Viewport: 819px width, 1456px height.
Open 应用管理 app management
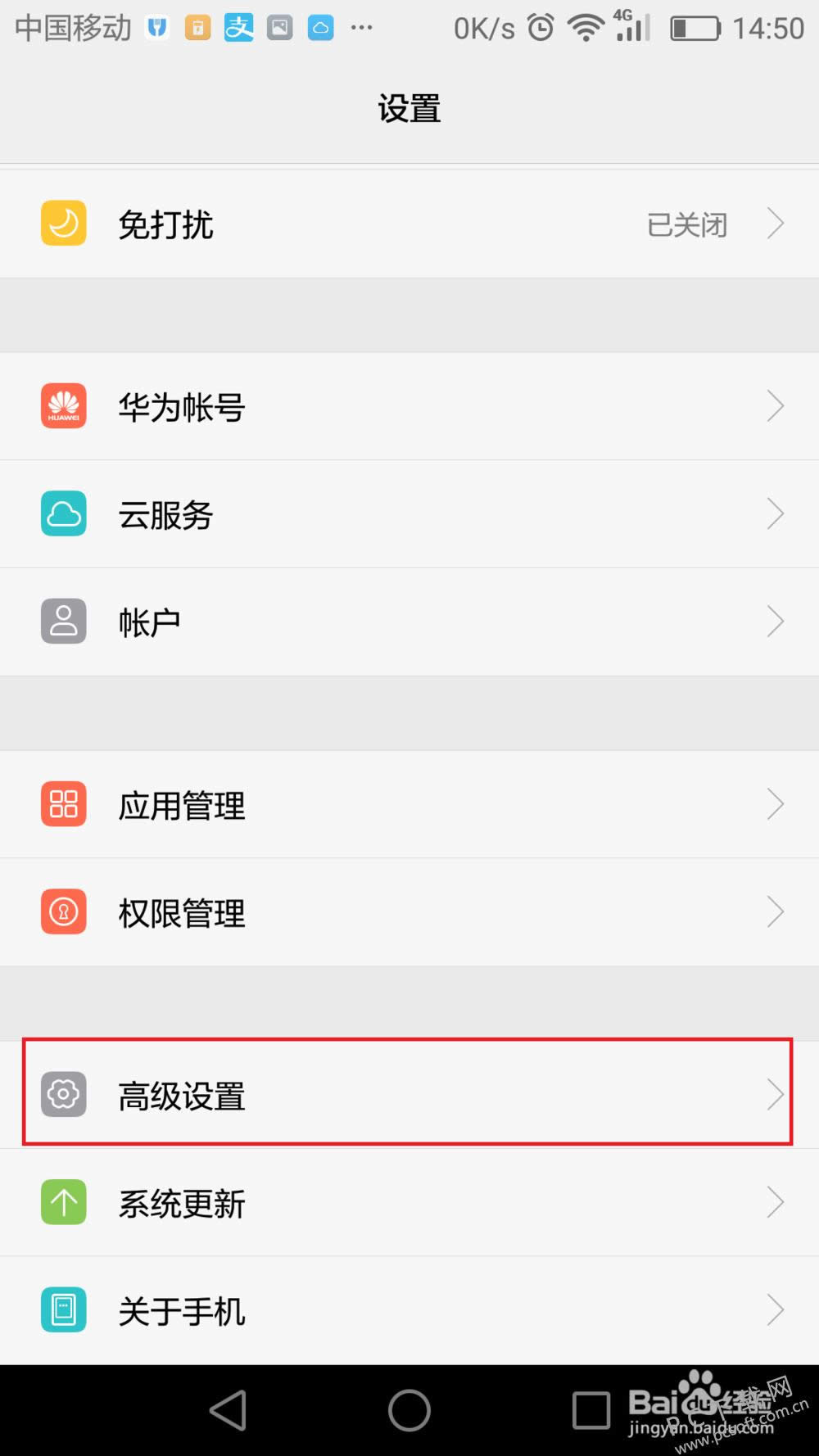409,804
